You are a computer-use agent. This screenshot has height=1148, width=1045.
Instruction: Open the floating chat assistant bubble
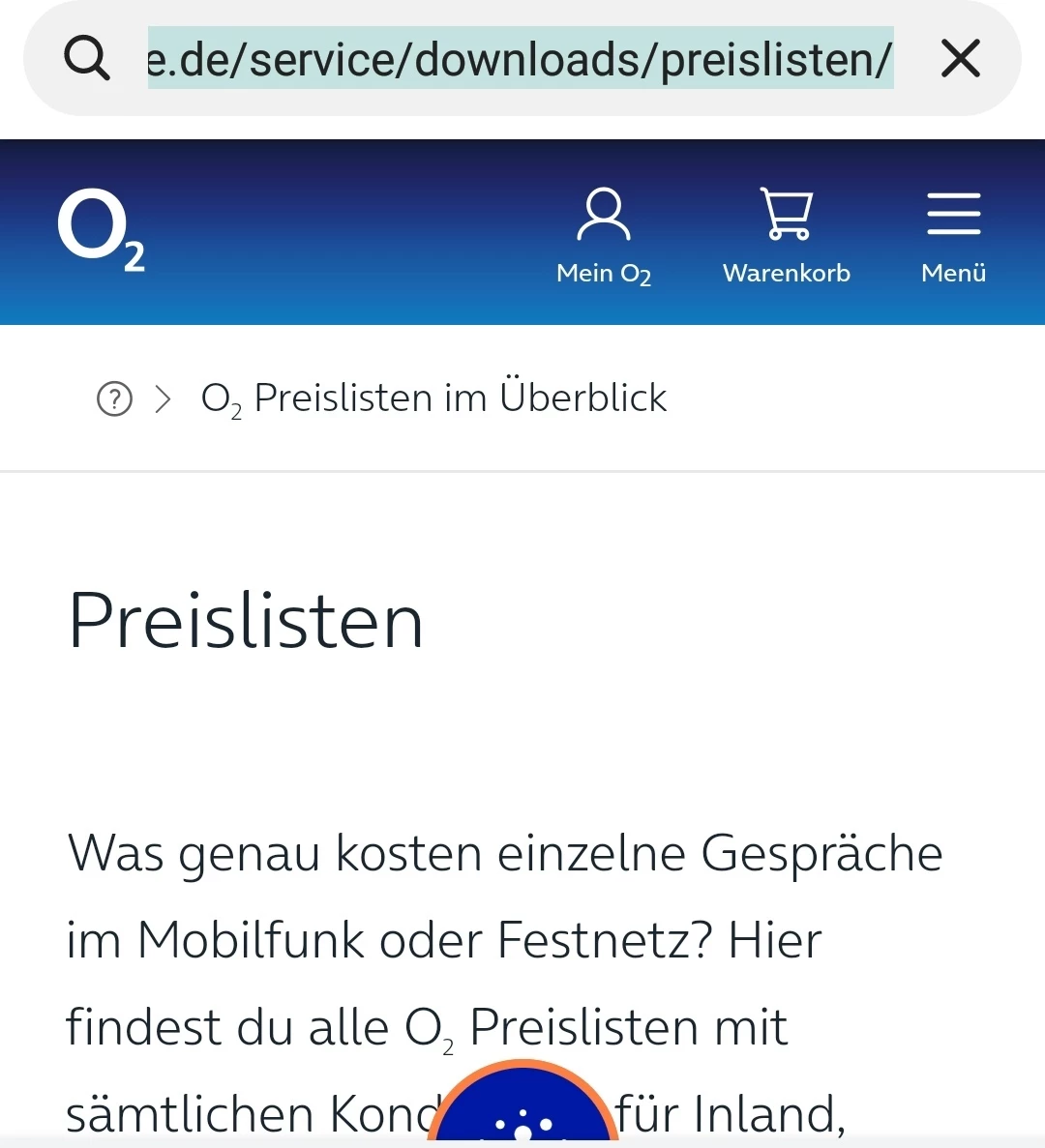click(522, 1107)
